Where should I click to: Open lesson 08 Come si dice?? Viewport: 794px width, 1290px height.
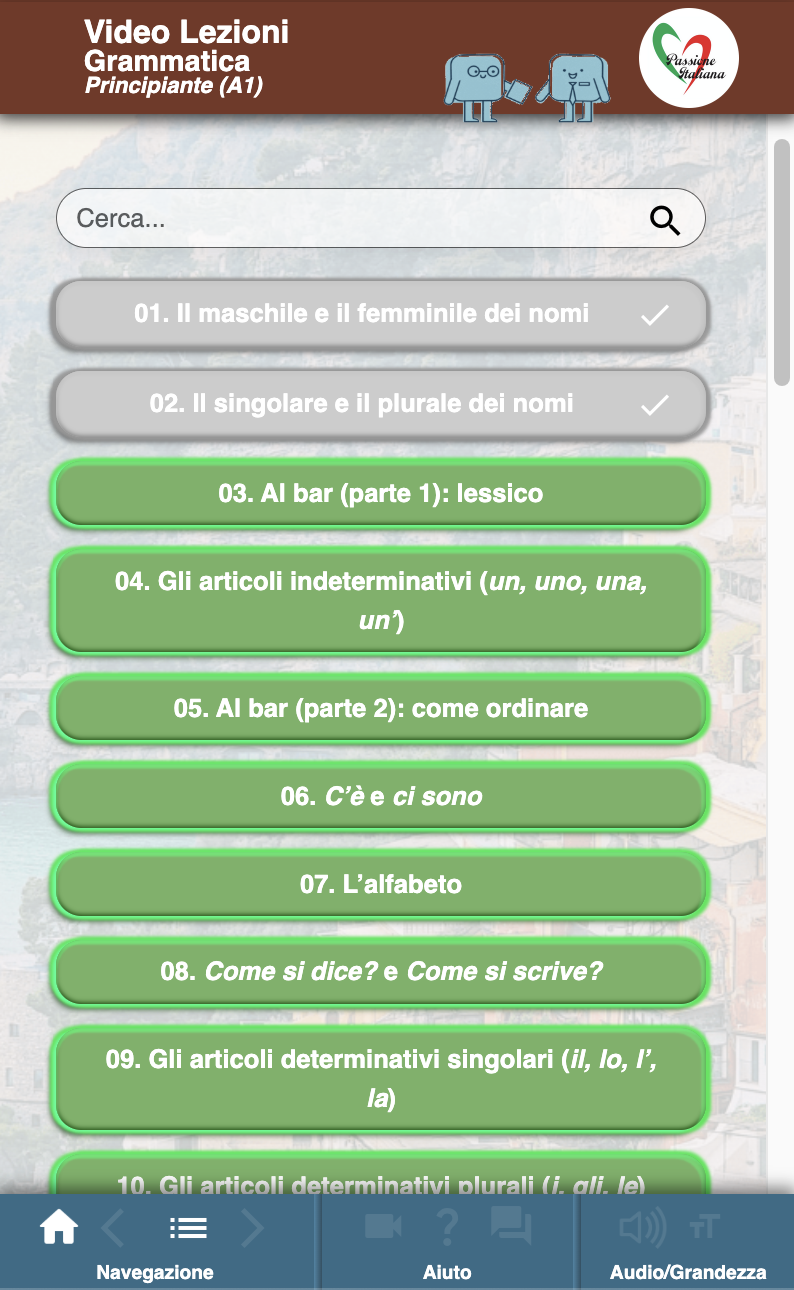(380, 972)
